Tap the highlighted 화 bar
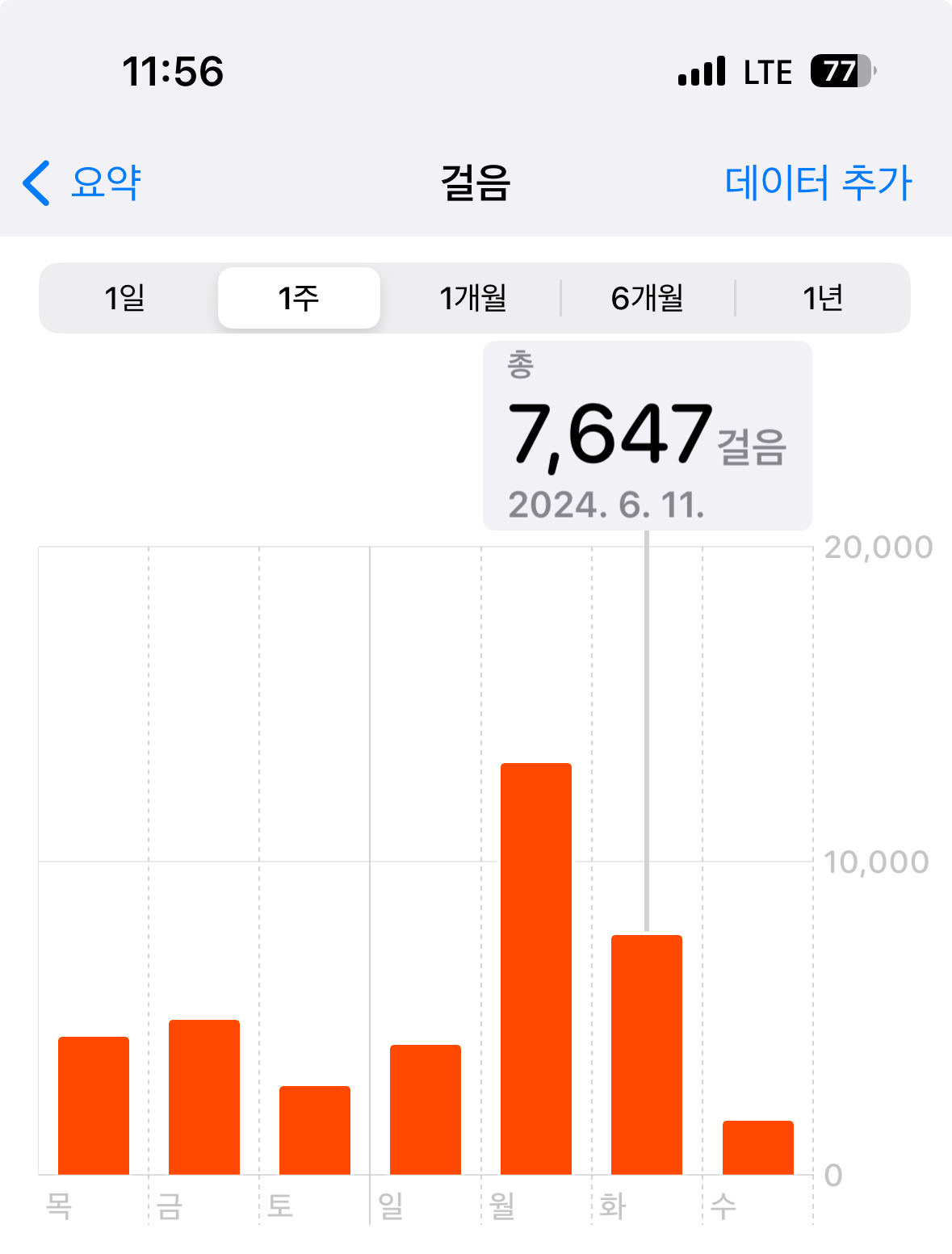 pyautogui.click(x=647, y=1054)
